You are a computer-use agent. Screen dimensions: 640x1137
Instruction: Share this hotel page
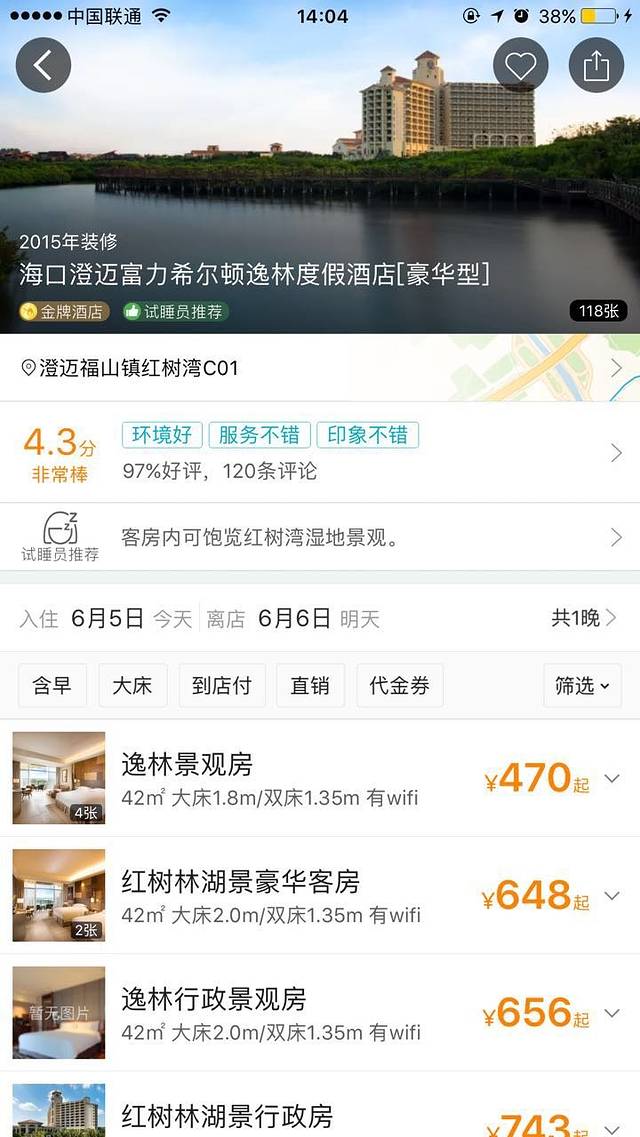(596, 66)
